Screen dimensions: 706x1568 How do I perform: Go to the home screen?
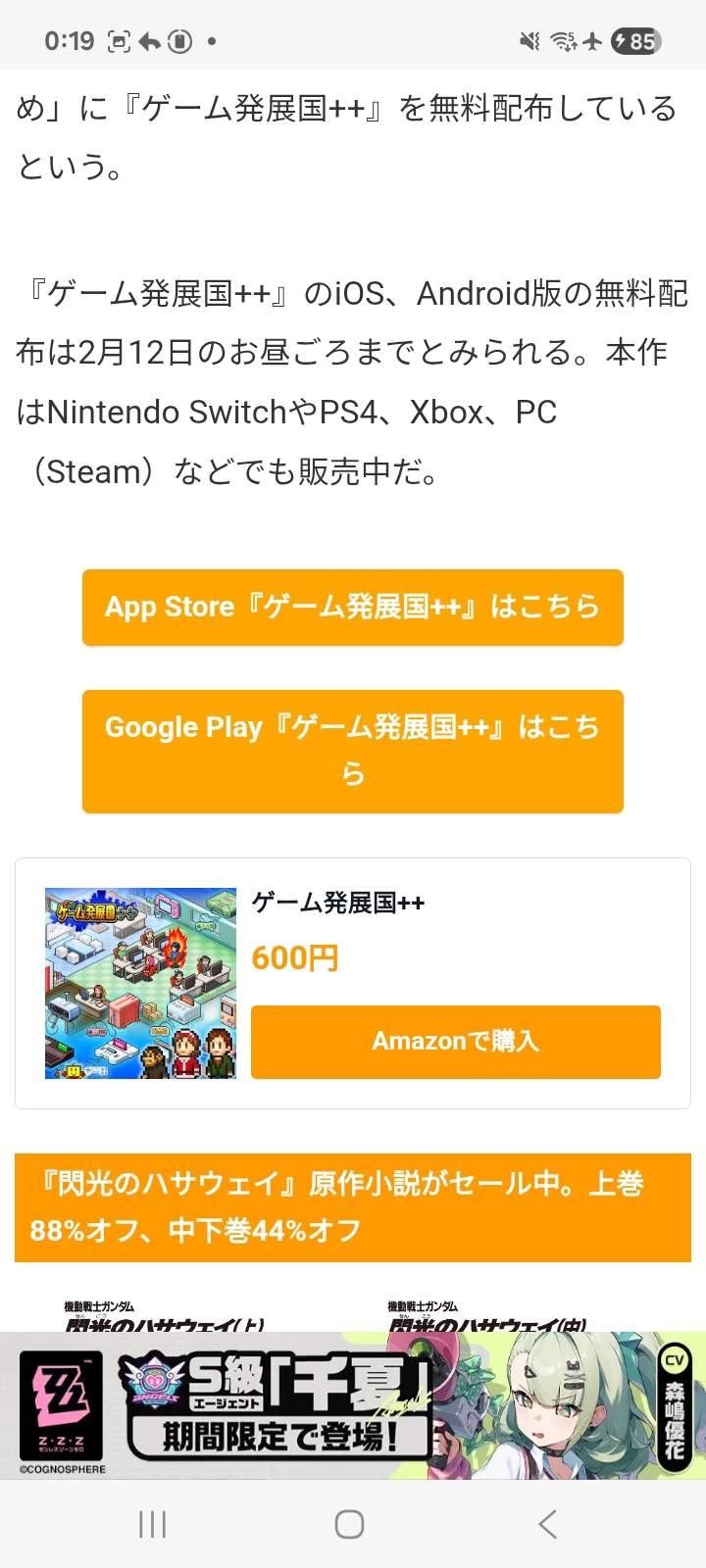coord(350,1524)
